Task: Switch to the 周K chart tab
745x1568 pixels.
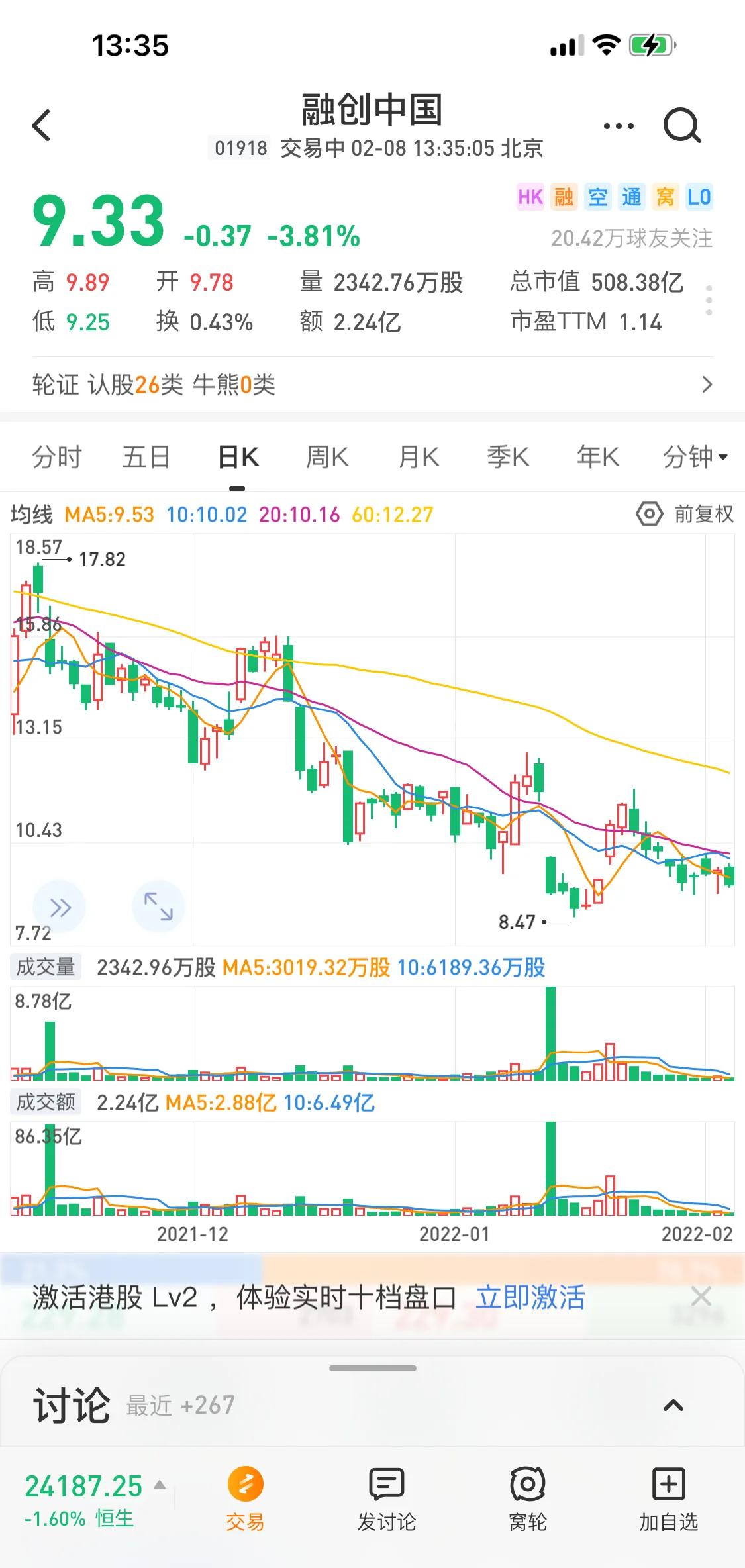Action: tap(327, 457)
